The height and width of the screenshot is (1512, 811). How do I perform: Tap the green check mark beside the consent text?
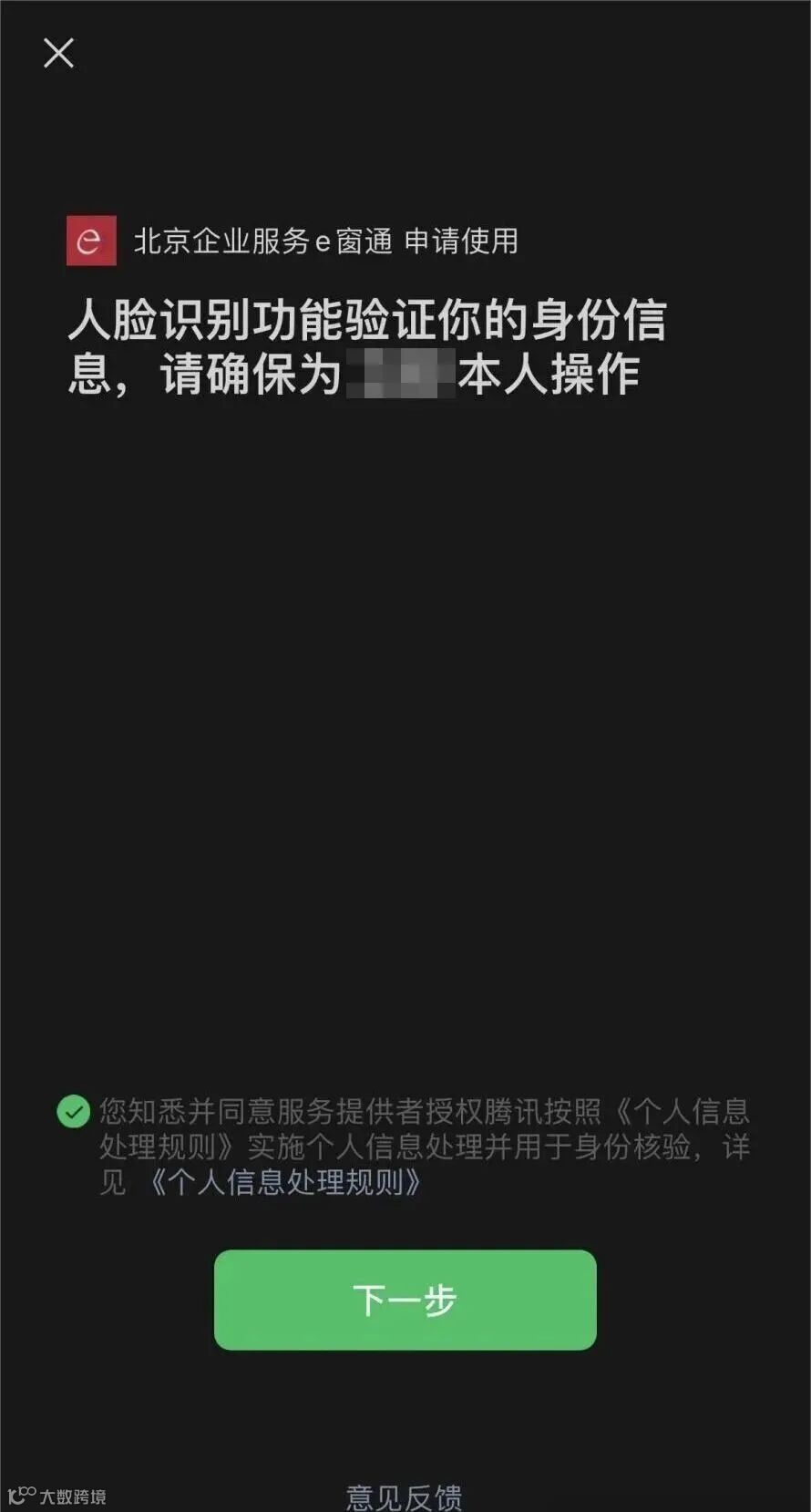72,1111
